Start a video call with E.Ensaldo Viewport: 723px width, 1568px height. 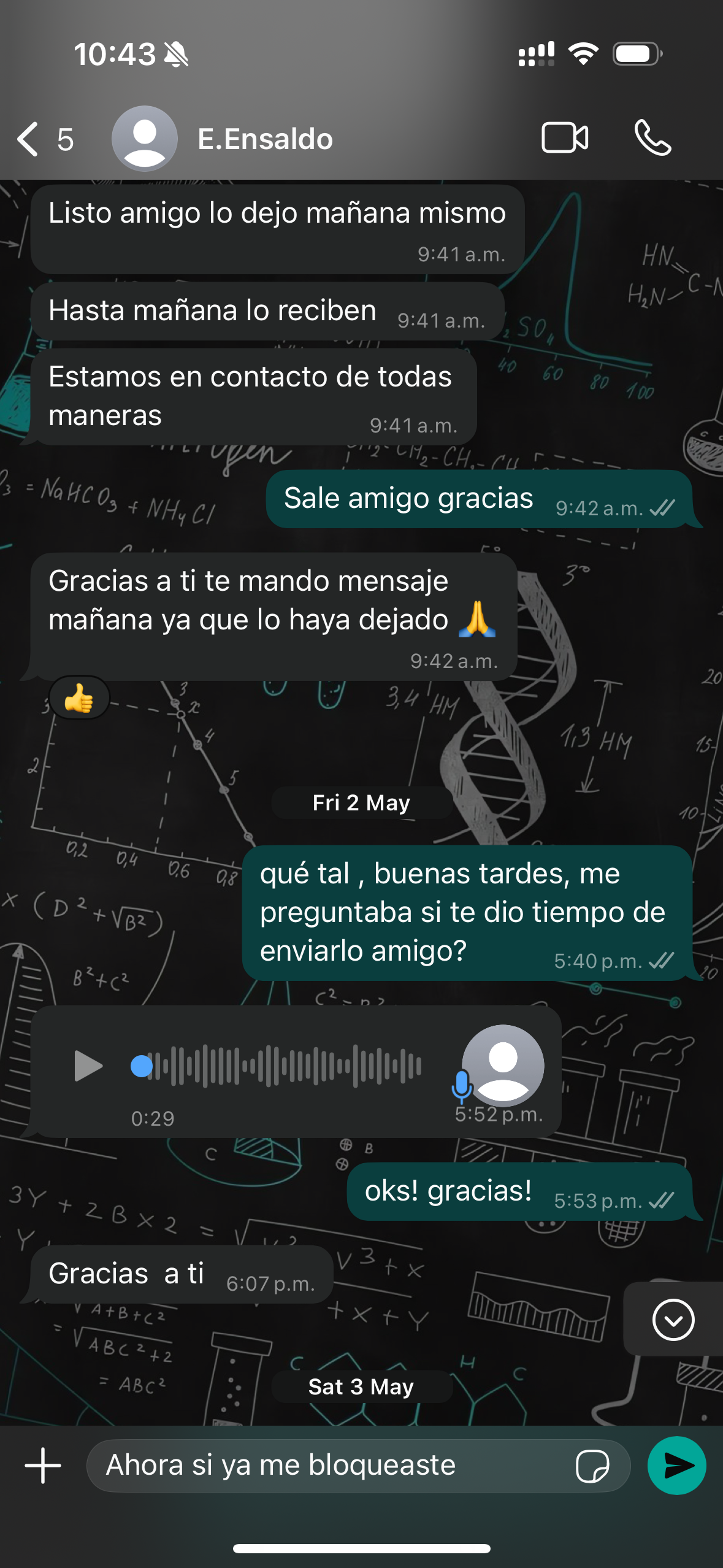pos(565,138)
